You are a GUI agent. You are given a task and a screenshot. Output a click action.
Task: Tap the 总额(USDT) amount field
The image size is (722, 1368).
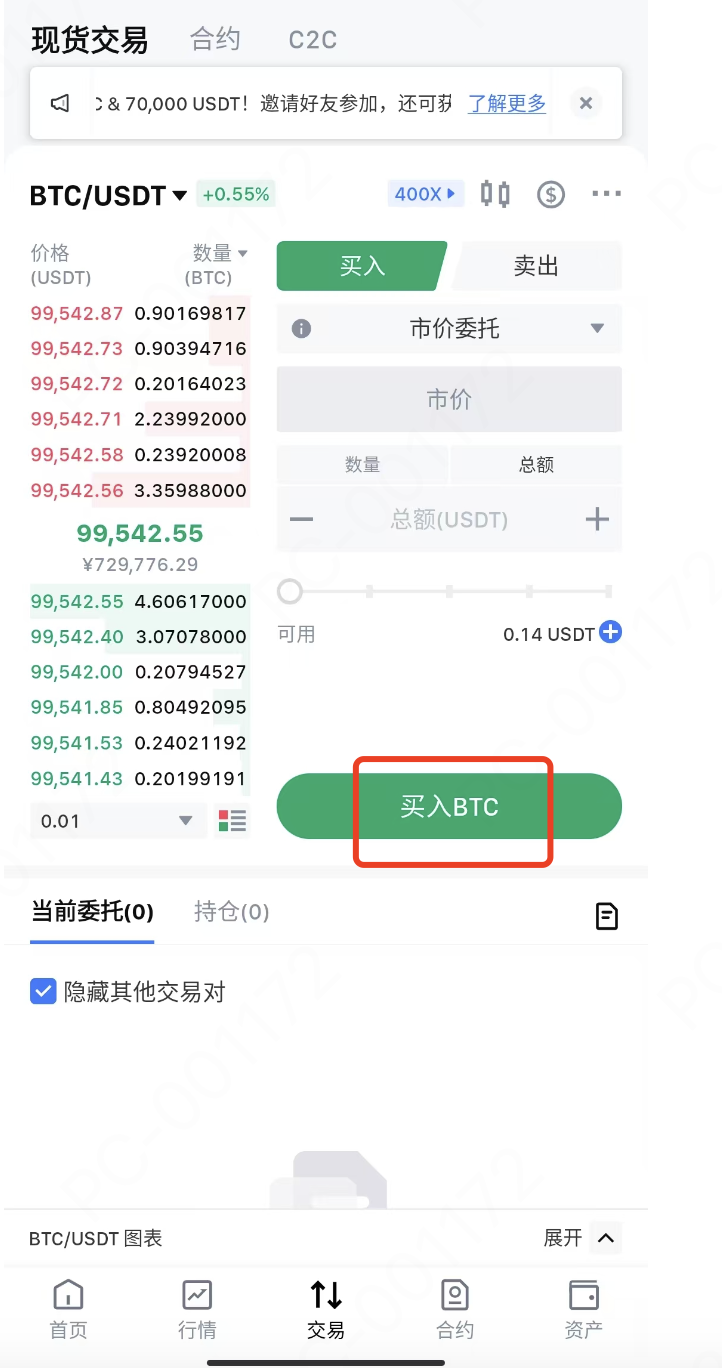pos(449,520)
